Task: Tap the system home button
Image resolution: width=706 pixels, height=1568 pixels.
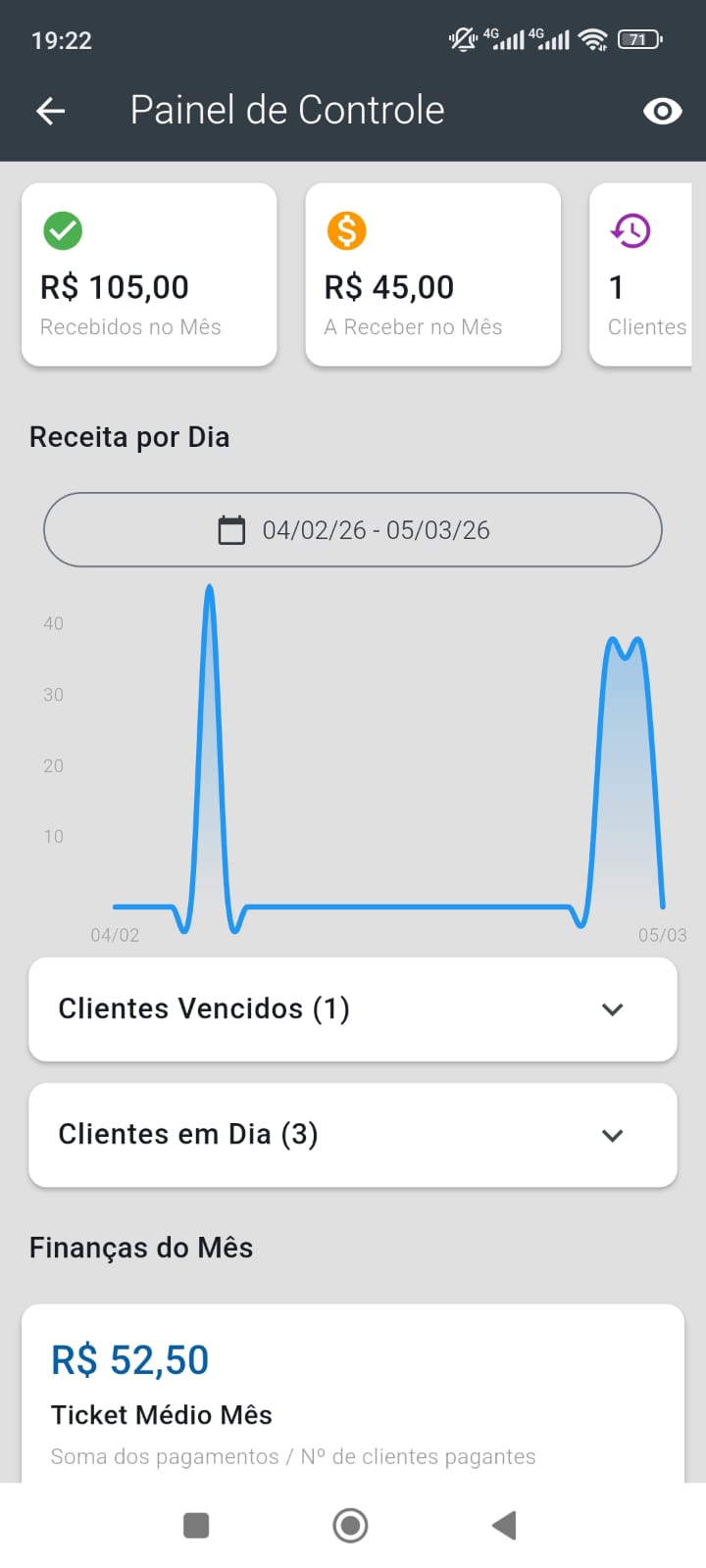Action: [x=350, y=1525]
